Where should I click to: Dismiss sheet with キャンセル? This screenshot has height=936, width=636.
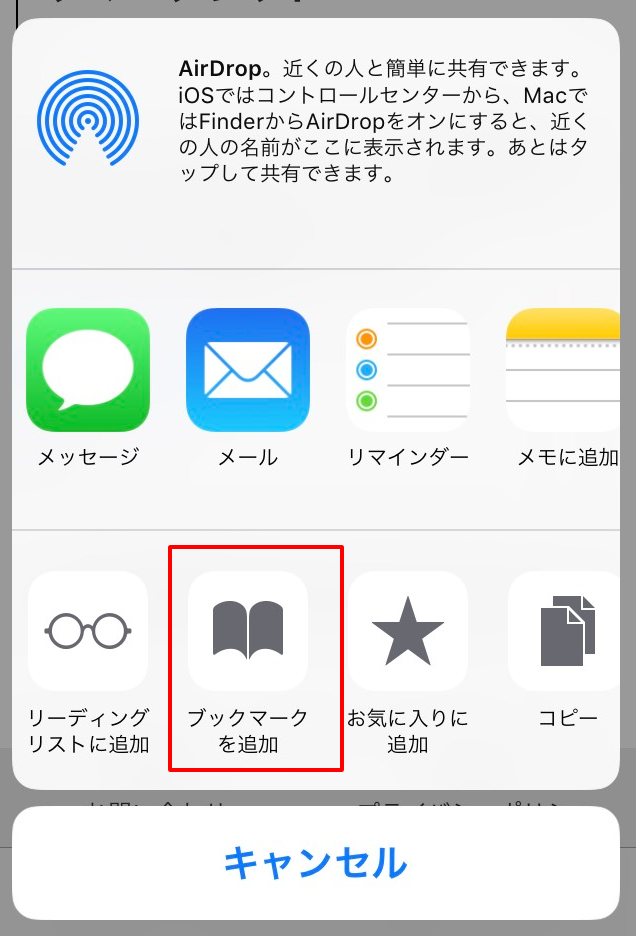point(316,863)
